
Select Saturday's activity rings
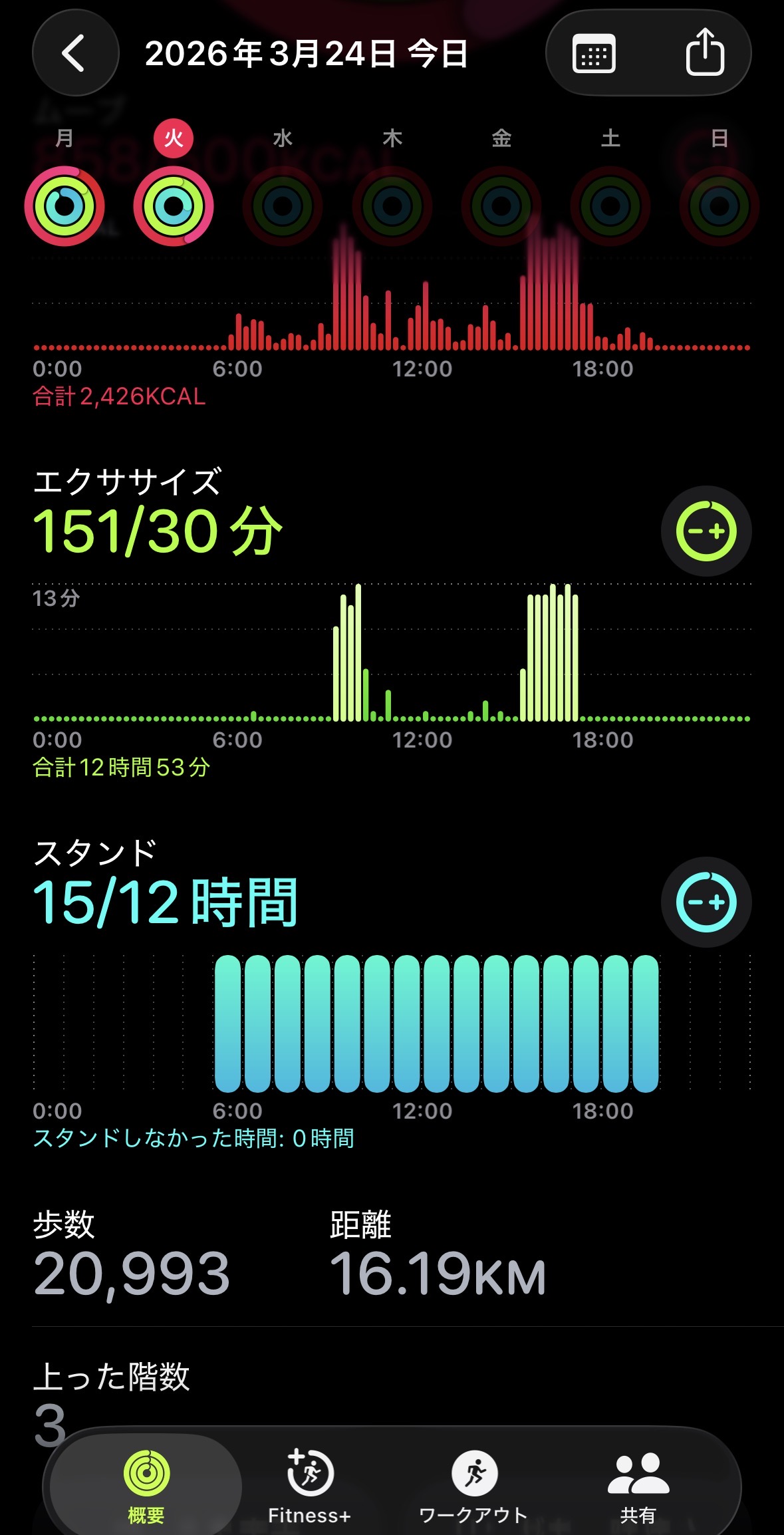click(x=610, y=206)
